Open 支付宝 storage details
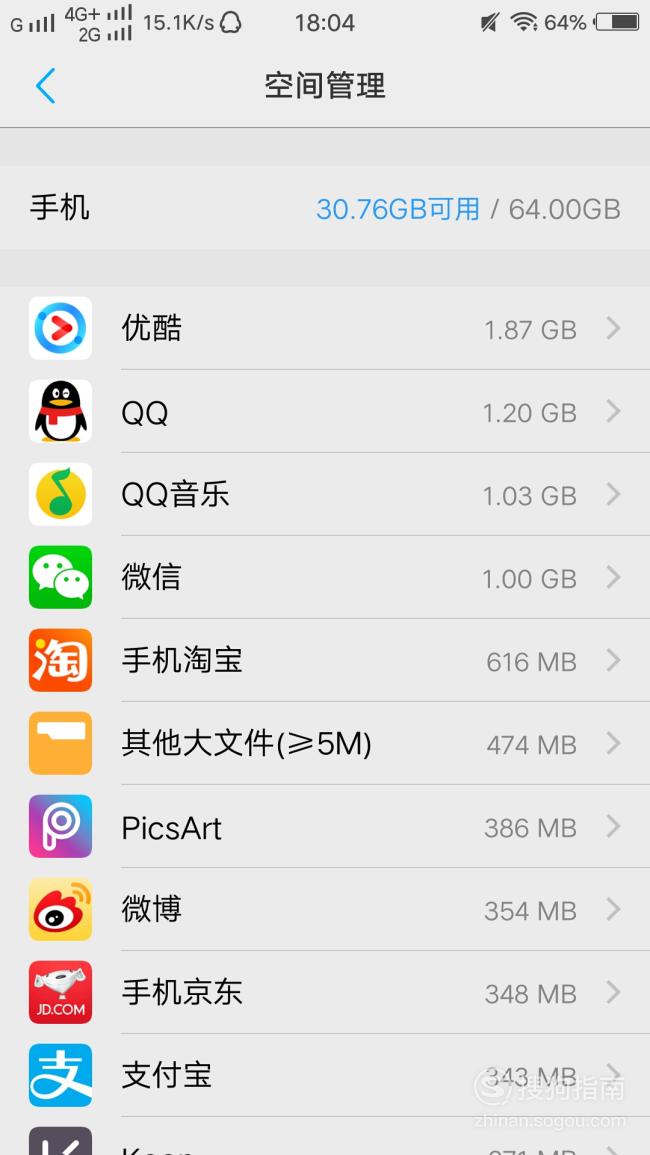 [325, 1075]
